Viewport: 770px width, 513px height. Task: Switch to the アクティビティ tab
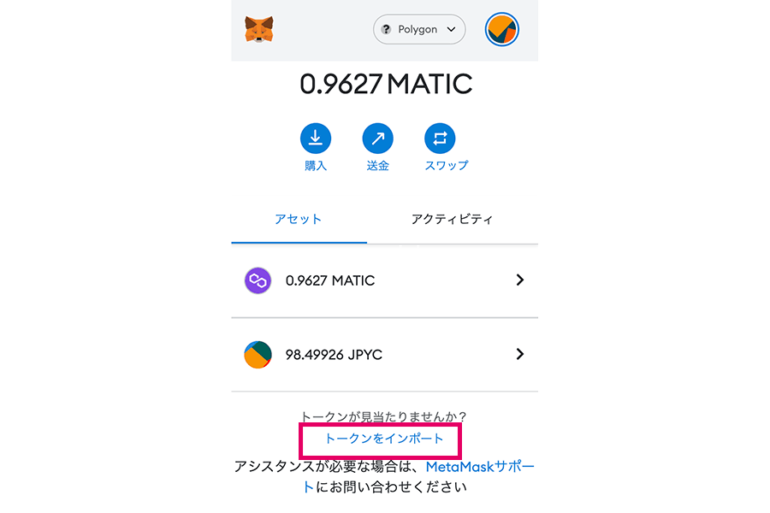point(452,219)
